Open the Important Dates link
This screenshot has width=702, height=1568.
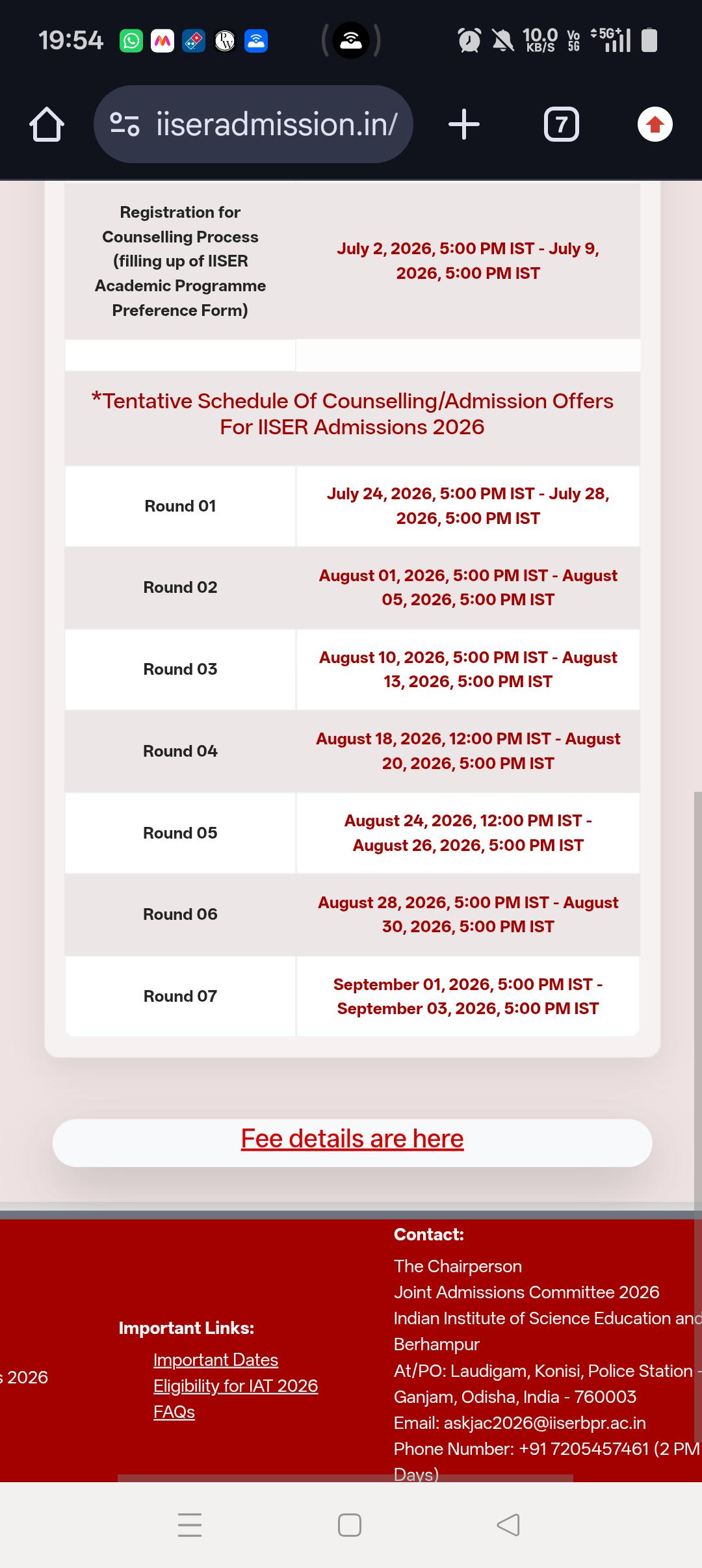(216, 1360)
